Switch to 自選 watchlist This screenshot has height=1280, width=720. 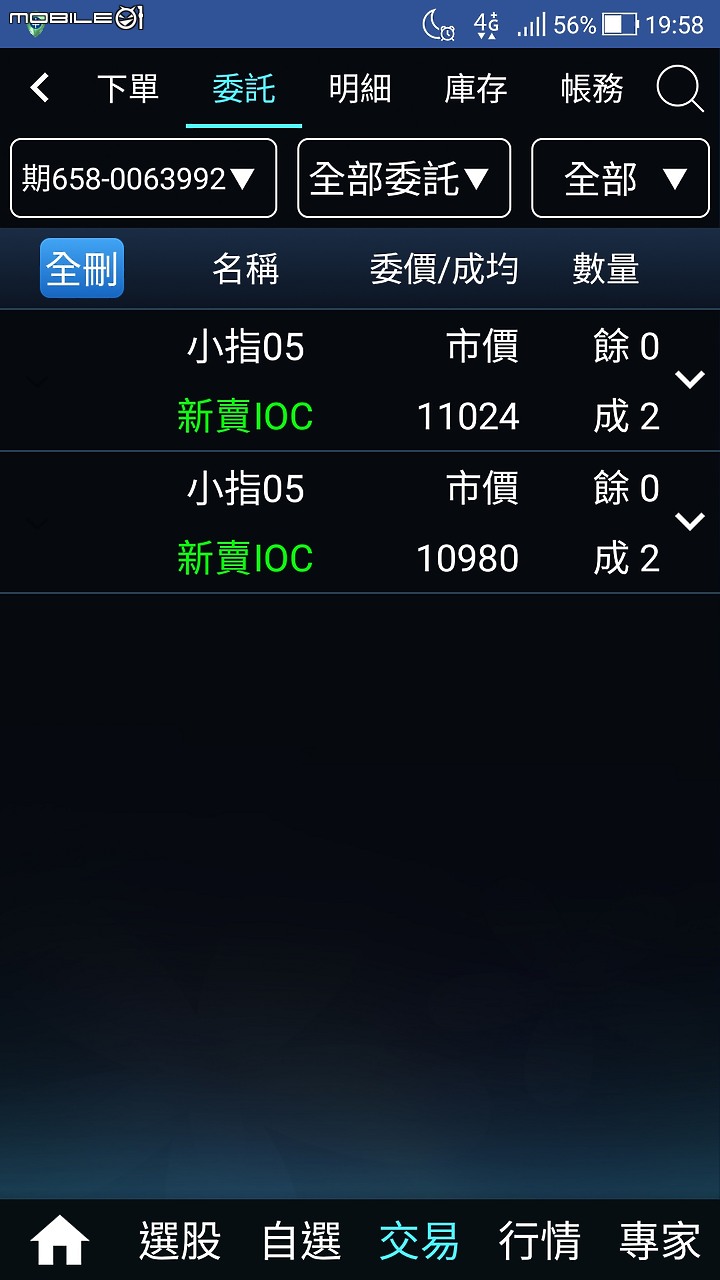pos(301,1242)
